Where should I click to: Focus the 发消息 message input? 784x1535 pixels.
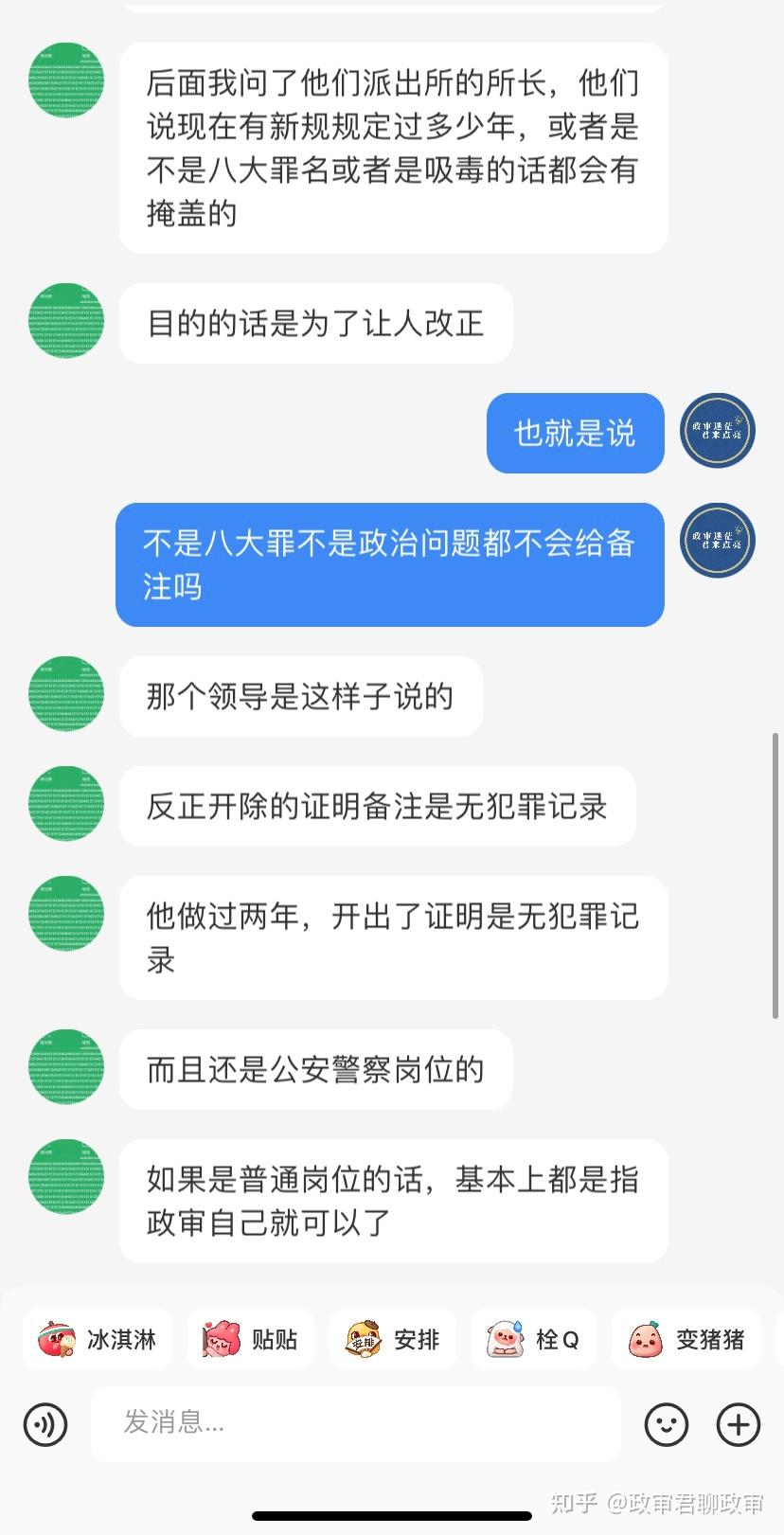[355, 1423]
